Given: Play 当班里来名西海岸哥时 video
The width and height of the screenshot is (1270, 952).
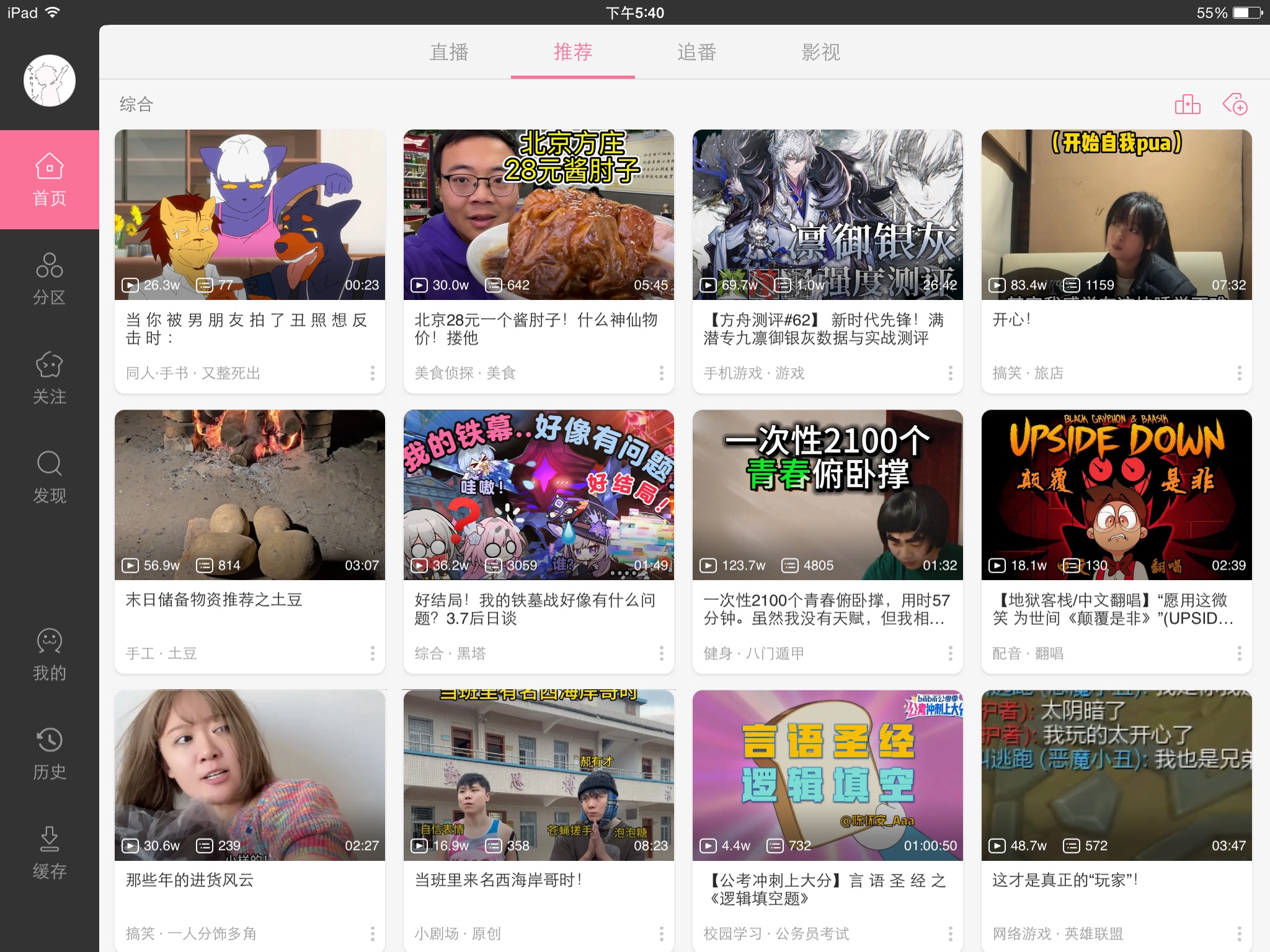Looking at the screenshot, I should [x=538, y=775].
